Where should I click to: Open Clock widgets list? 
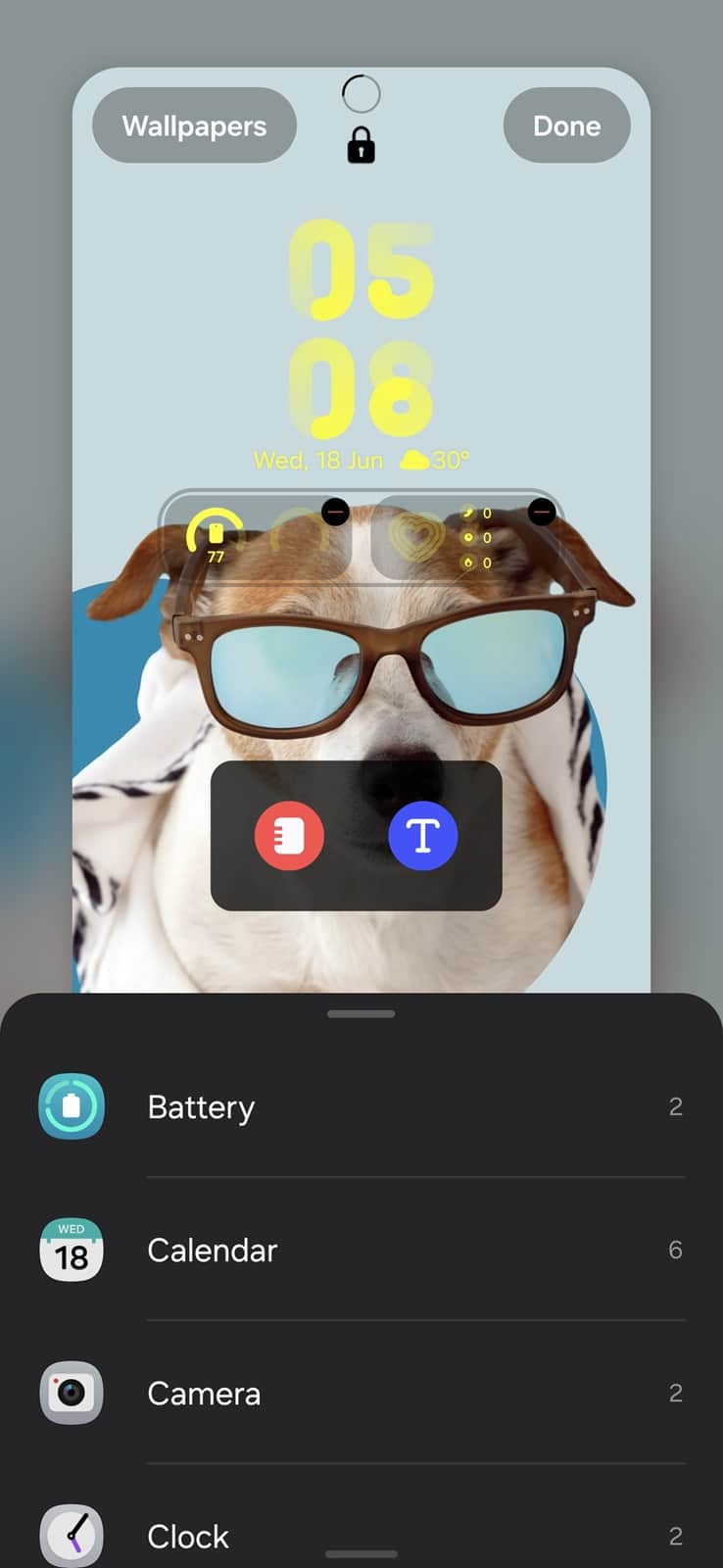(361, 1534)
